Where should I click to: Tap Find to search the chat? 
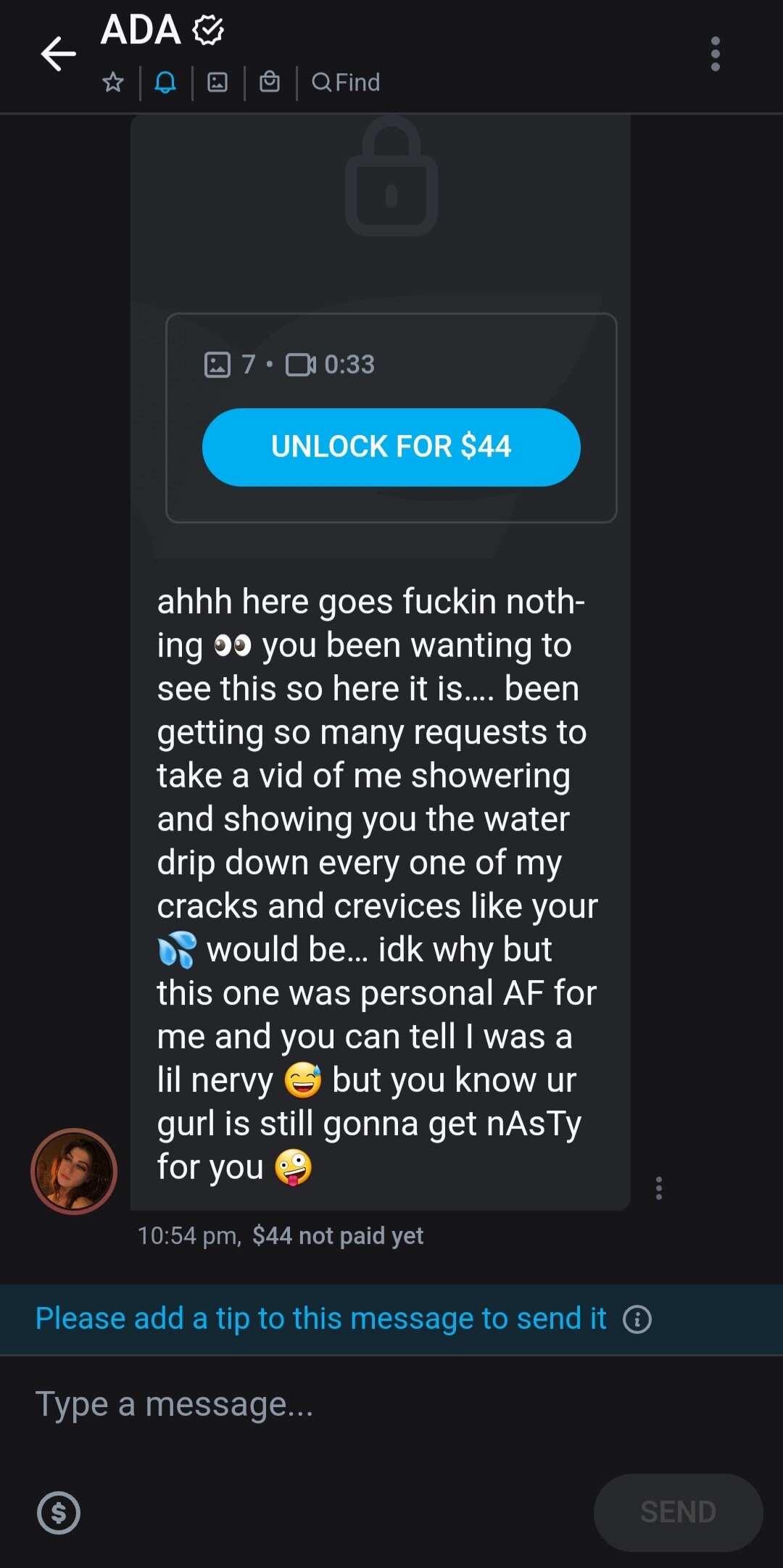346,83
